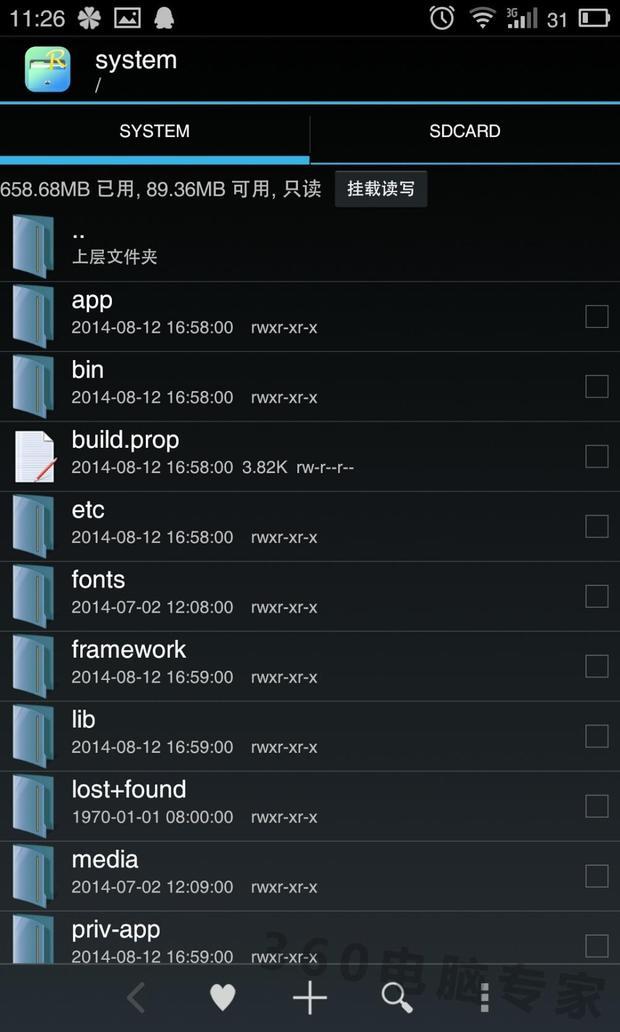Search files with the magnifier icon

click(397, 997)
